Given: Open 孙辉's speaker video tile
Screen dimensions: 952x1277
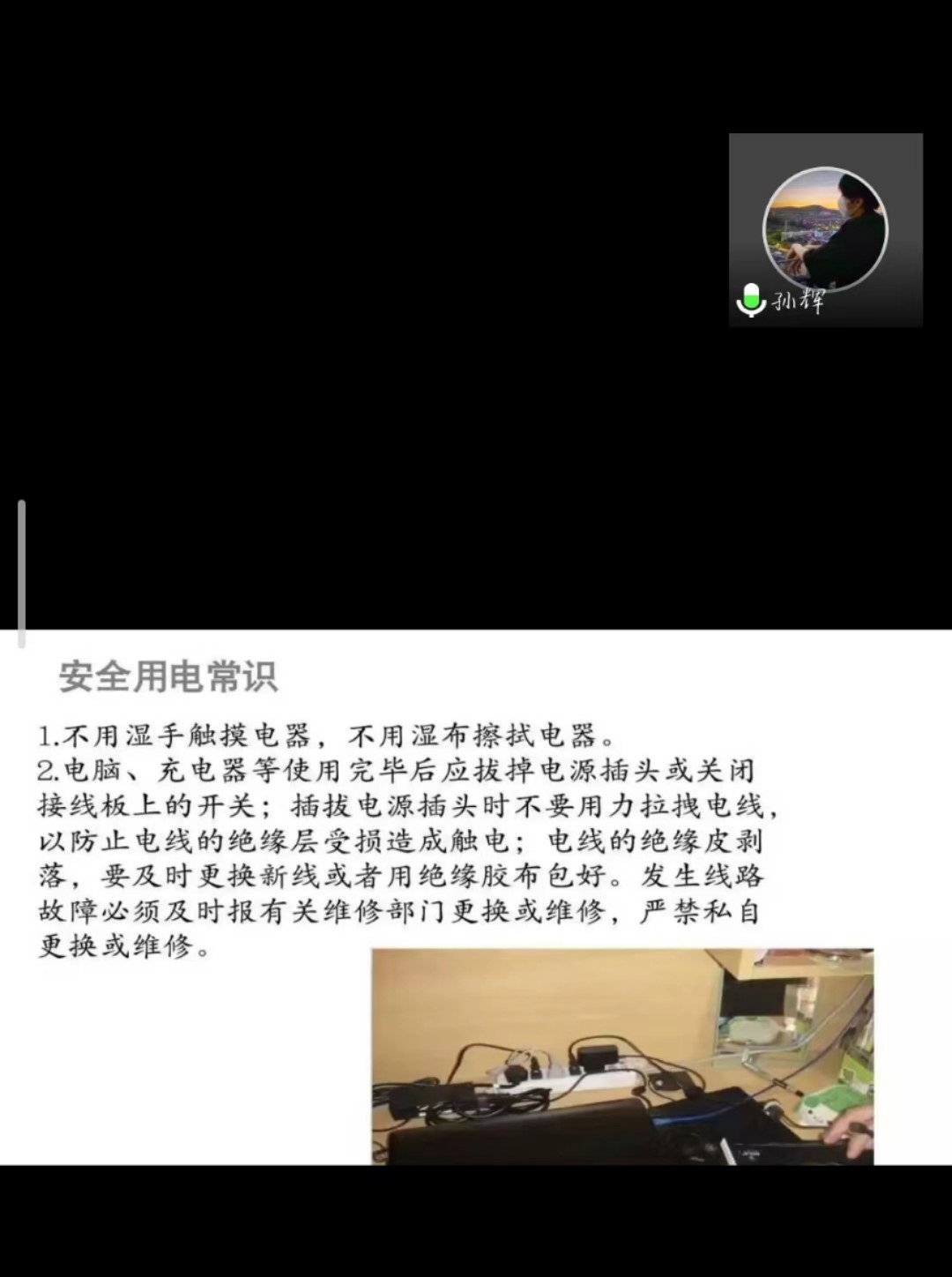Looking at the screenshot, I should pyautogui.click(x=825, y=230).
